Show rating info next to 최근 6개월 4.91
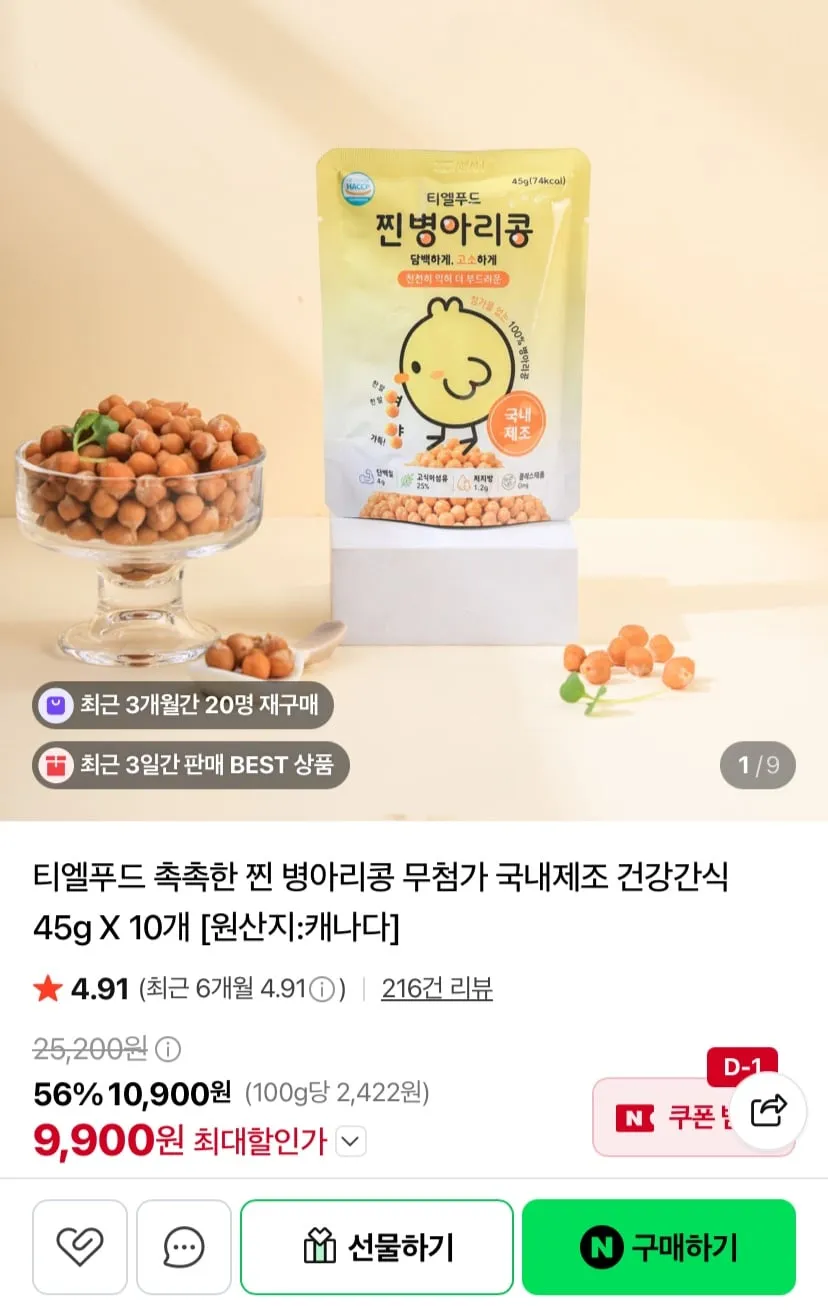 [x=321, y=990]
